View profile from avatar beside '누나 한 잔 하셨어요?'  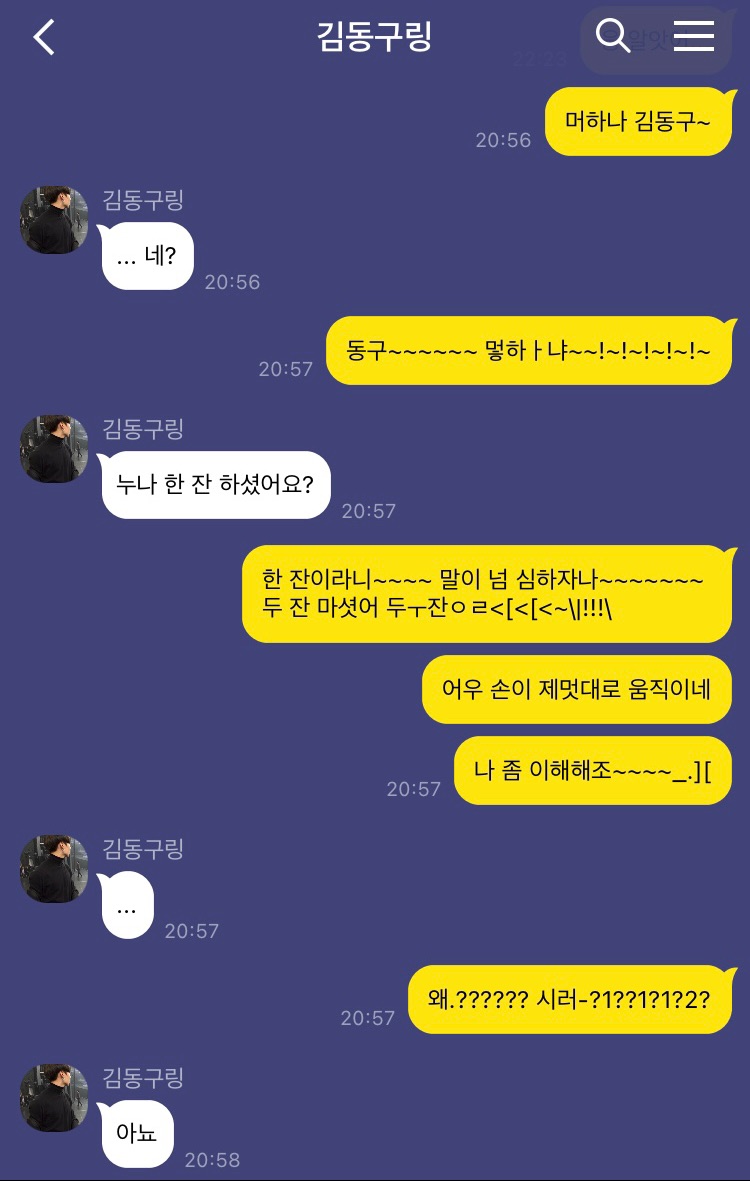coord(54,449)
